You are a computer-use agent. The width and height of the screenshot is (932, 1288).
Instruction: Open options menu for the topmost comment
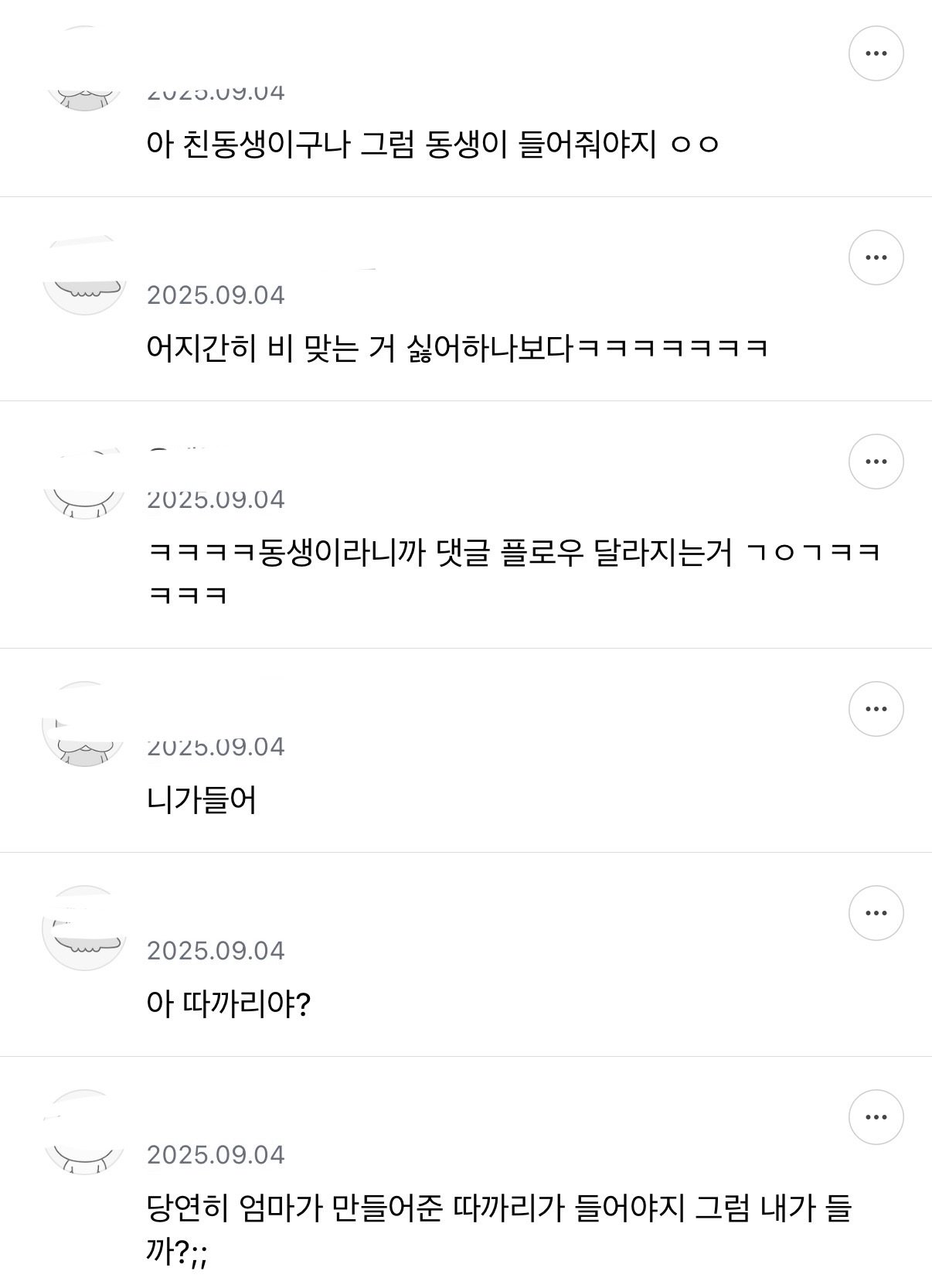[874, 53]
